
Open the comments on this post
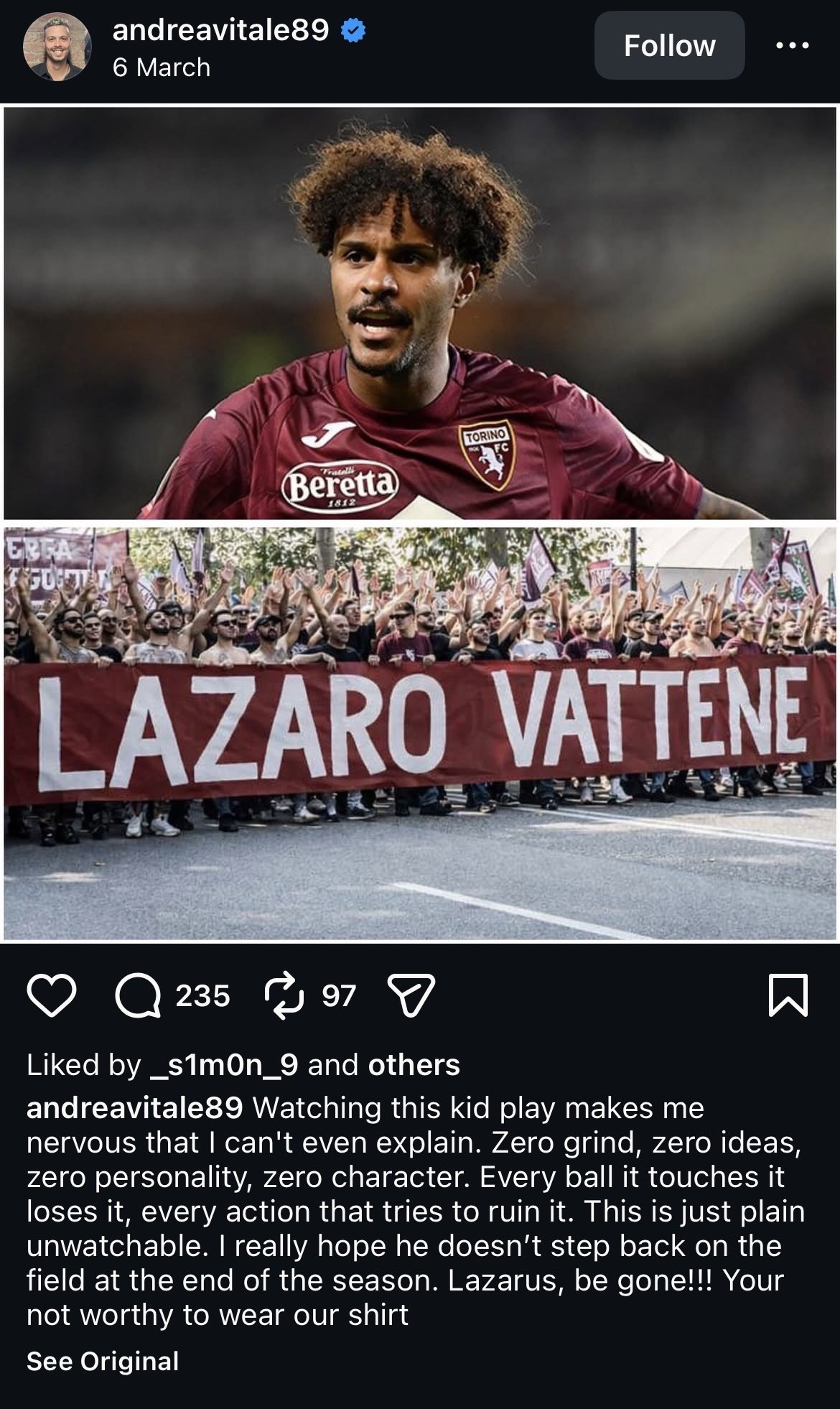[x=139, y=995]
